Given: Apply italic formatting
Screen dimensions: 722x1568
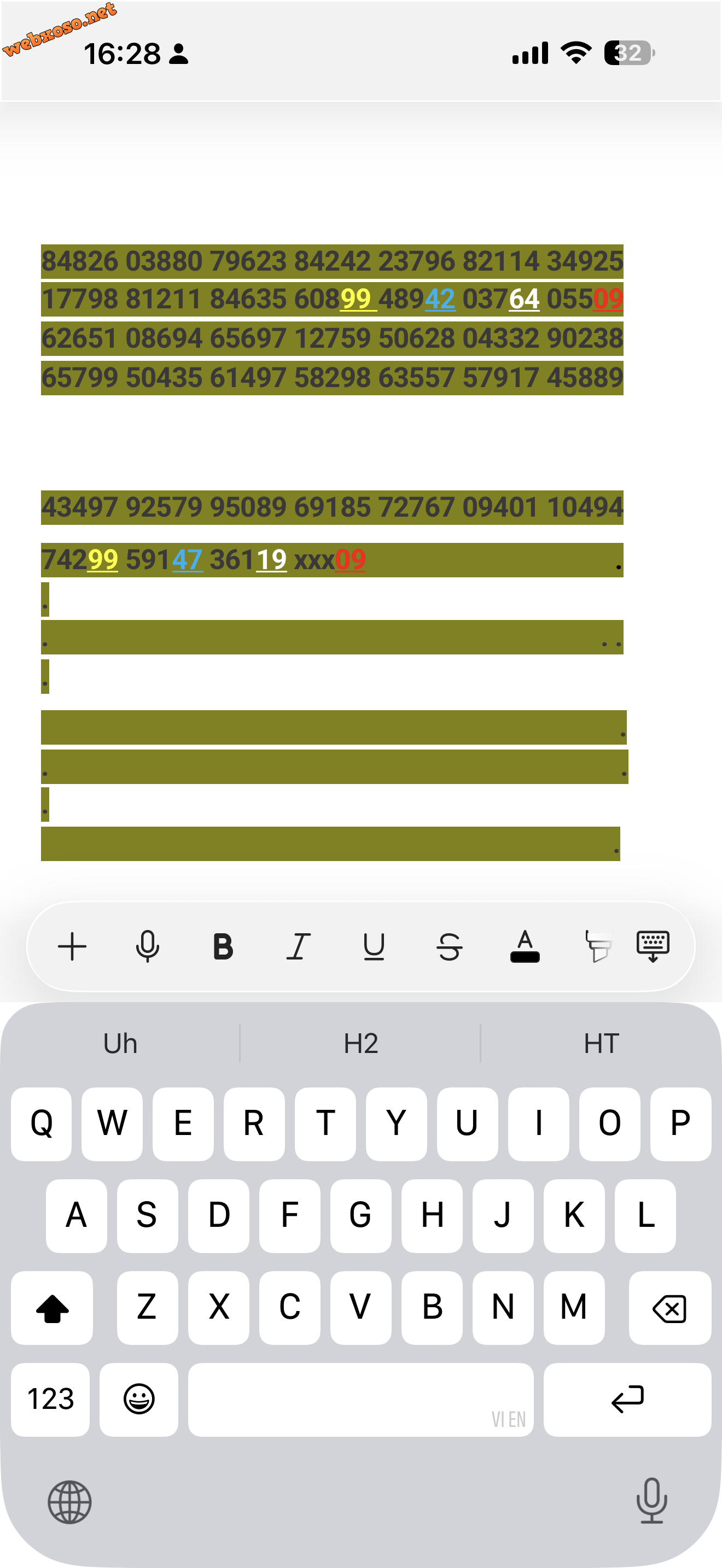Looking at the screenshot, I should click(x=298, y=946).
